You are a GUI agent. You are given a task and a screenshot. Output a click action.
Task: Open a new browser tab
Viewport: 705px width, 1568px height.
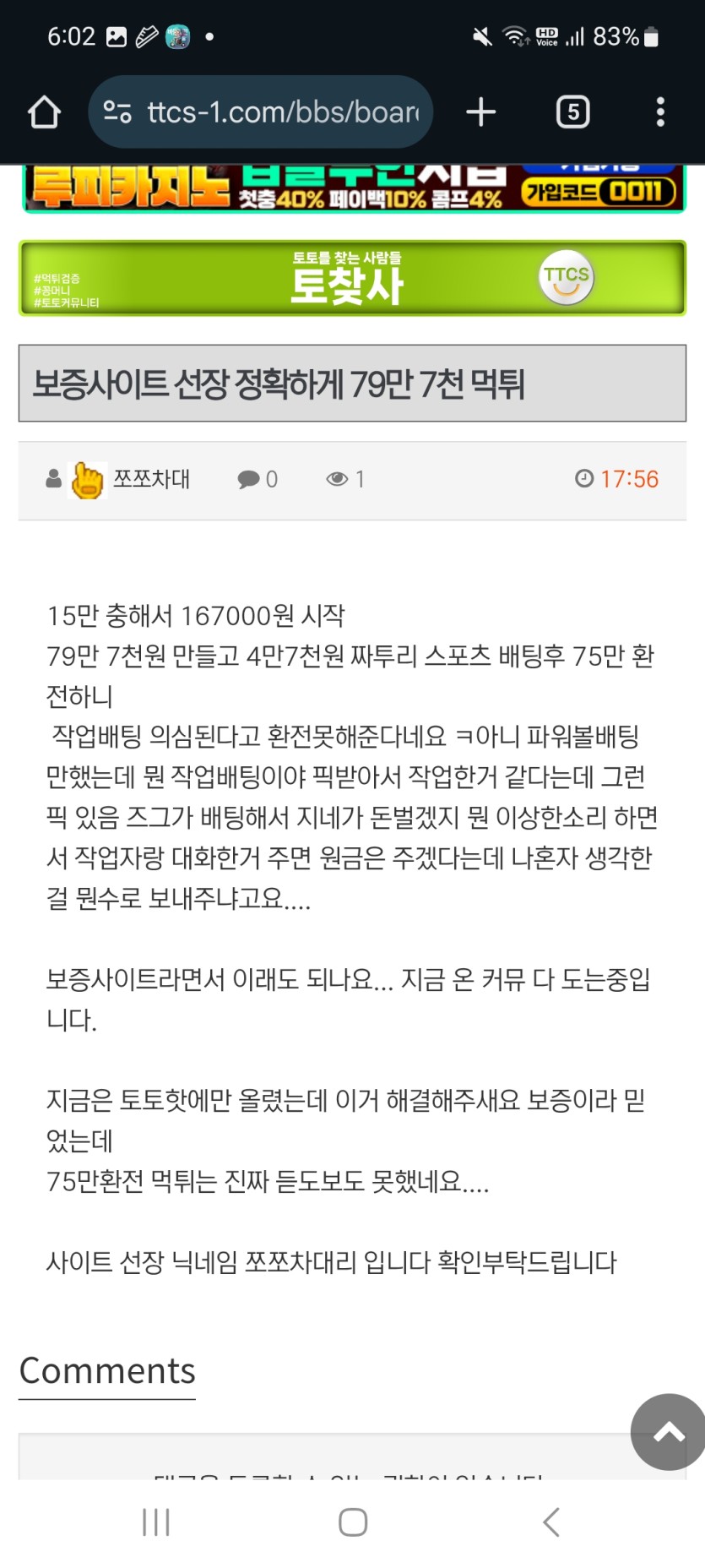click(480, 112)
